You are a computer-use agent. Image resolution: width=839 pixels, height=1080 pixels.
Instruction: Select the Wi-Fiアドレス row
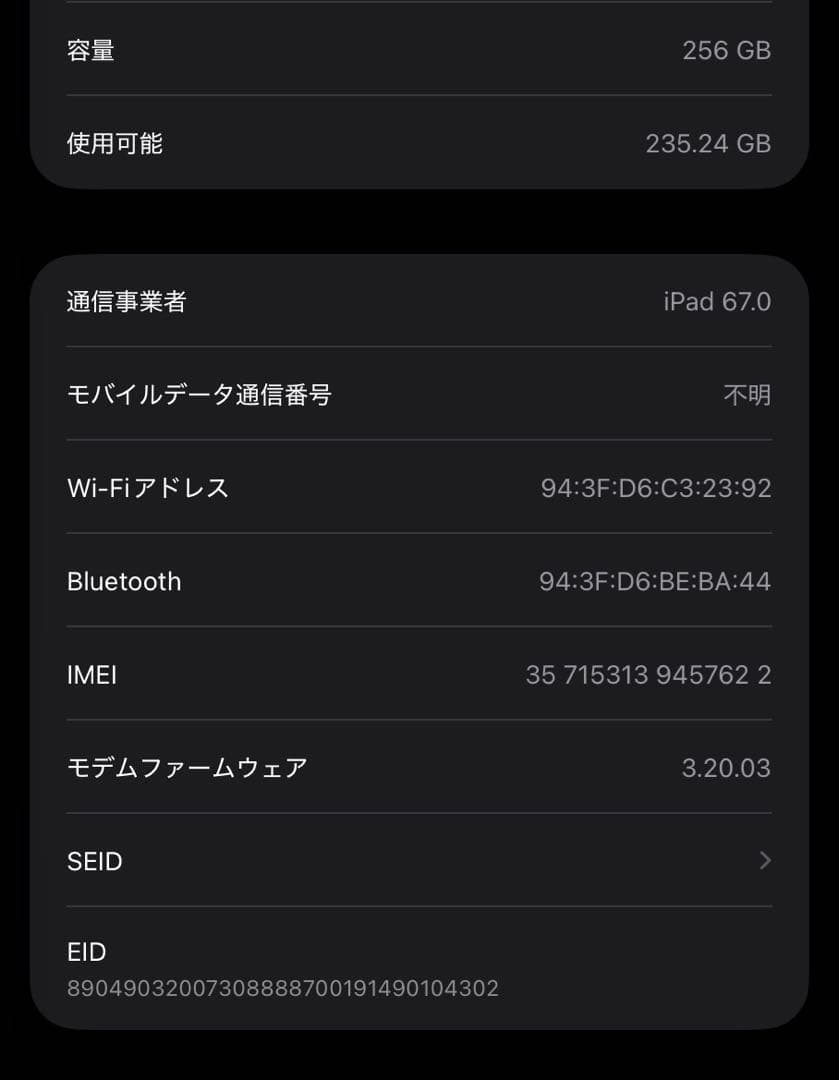[419, 488]
